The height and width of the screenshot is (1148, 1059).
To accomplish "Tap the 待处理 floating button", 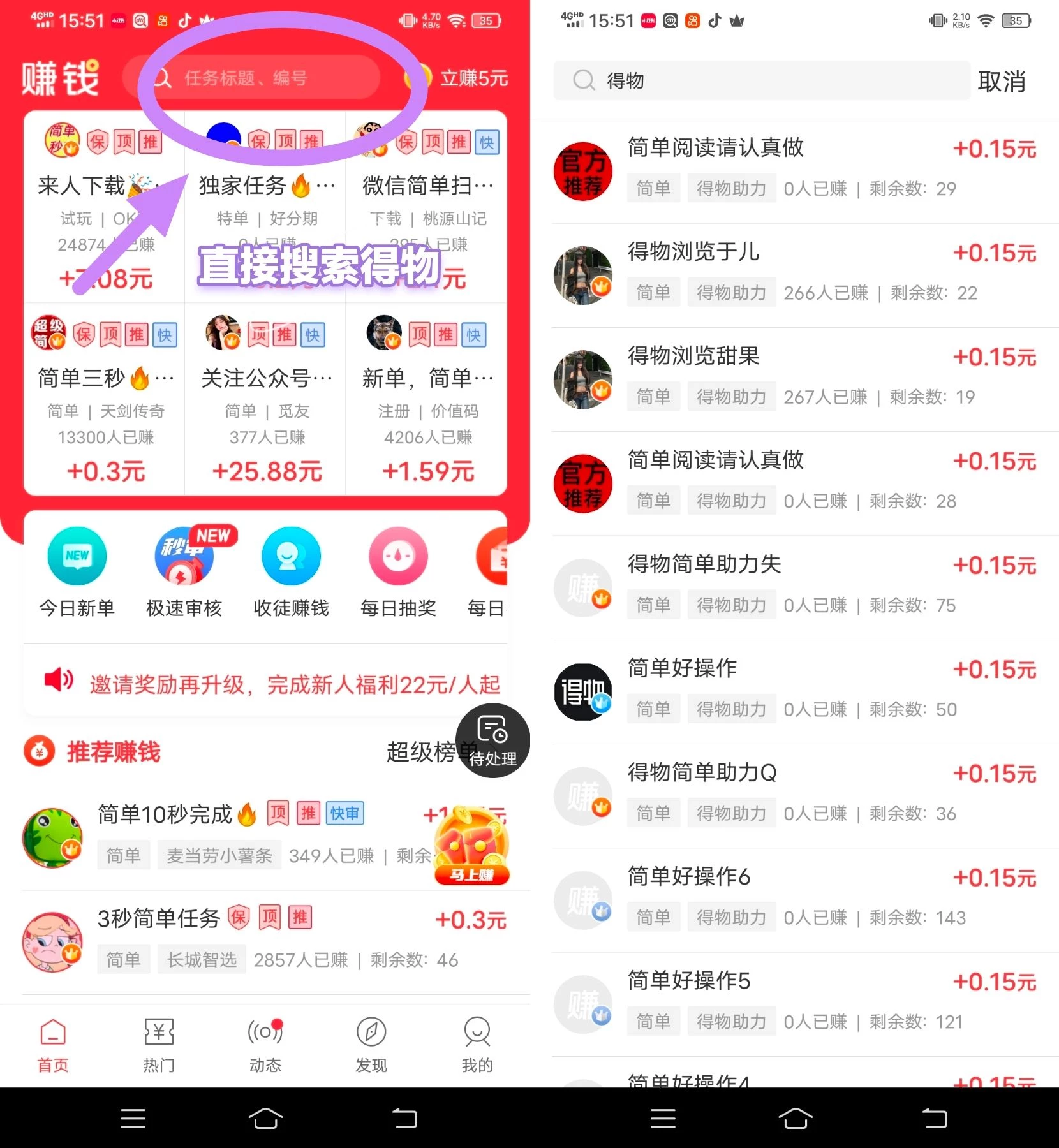I will (x=492, y=740).
